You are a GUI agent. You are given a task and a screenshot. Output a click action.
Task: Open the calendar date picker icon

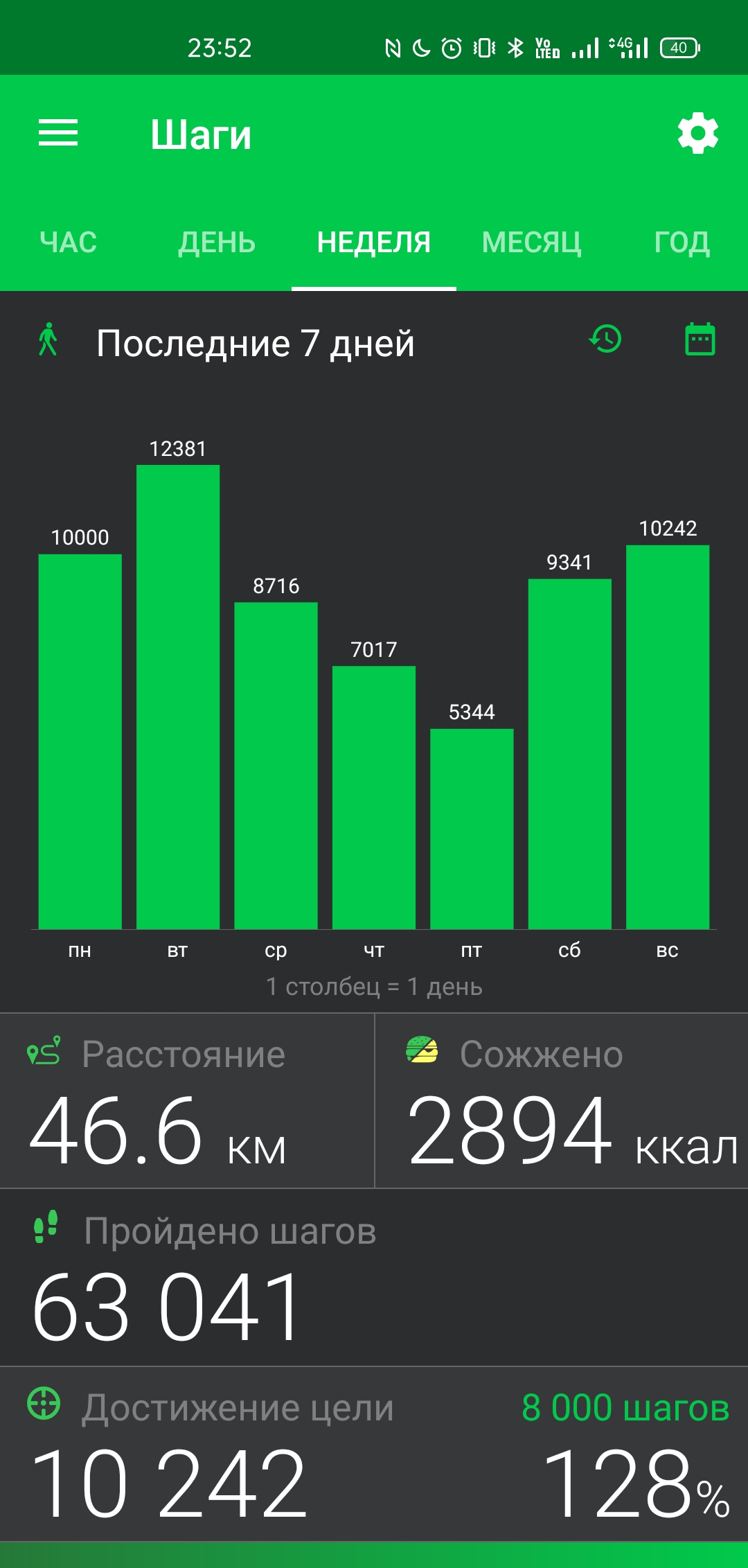(x=700, y=340)
